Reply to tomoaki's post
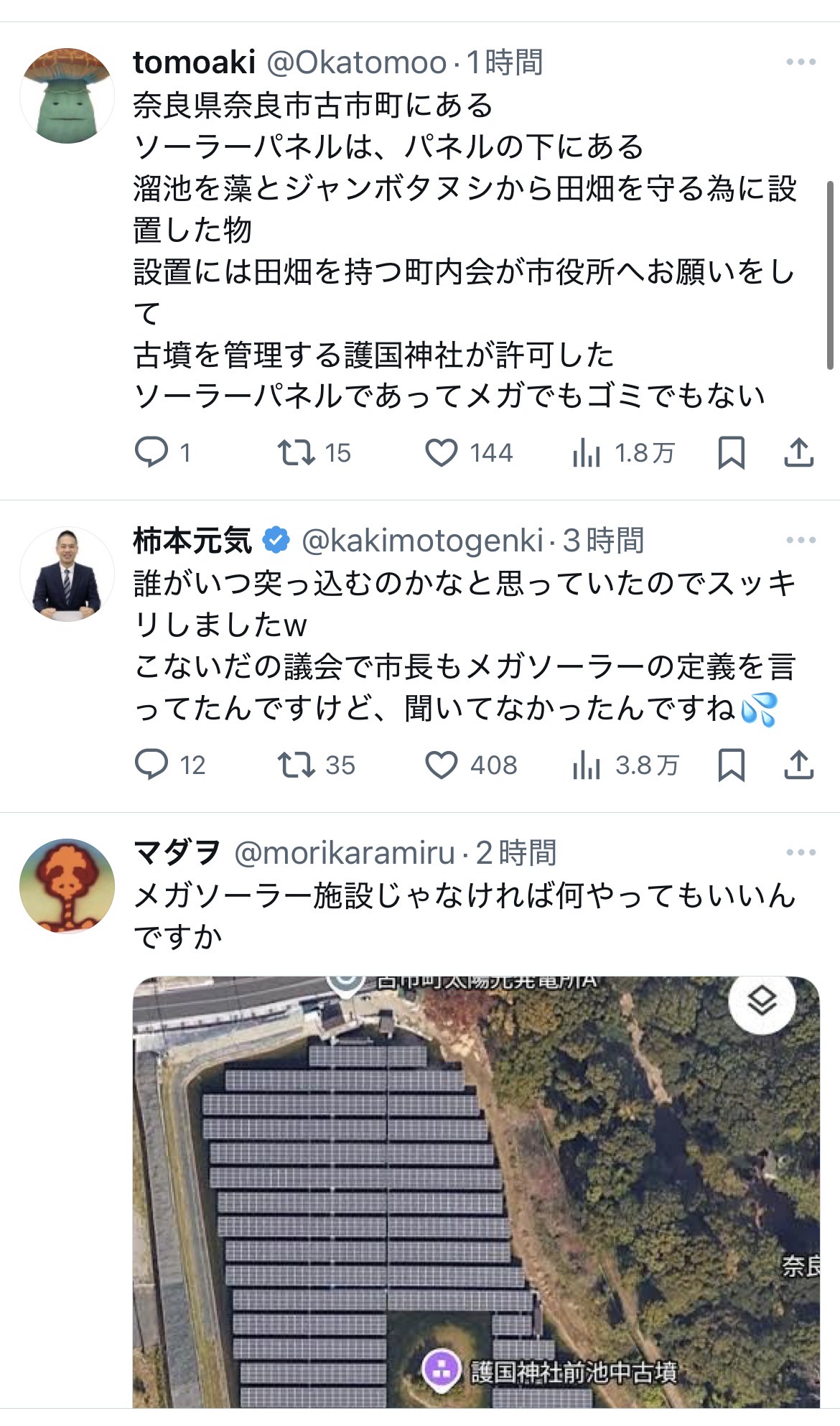Screen dimensions: 840x1426 pos(151,452)
